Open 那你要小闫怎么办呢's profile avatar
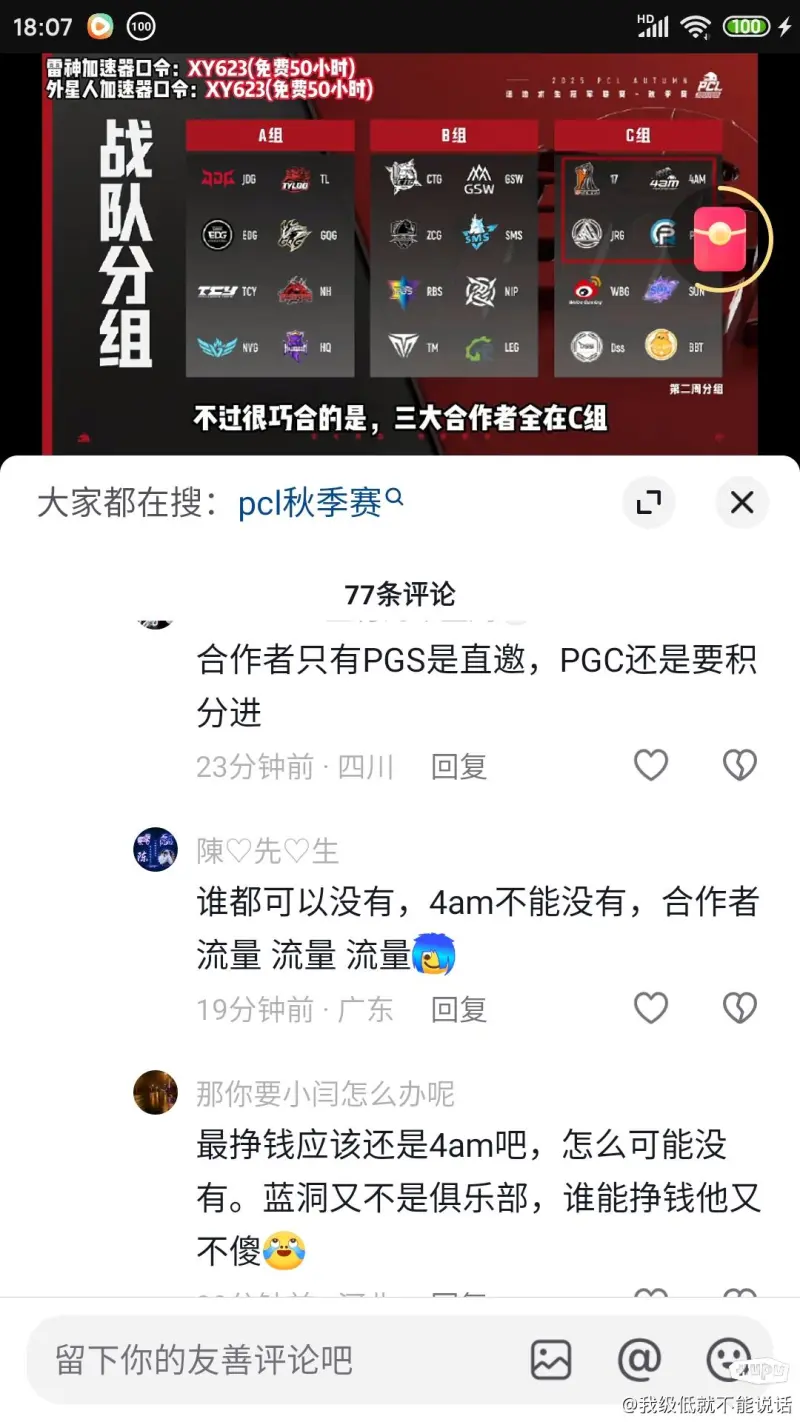This screenshot has height=1422, width=800. (x=155, y=1092)
